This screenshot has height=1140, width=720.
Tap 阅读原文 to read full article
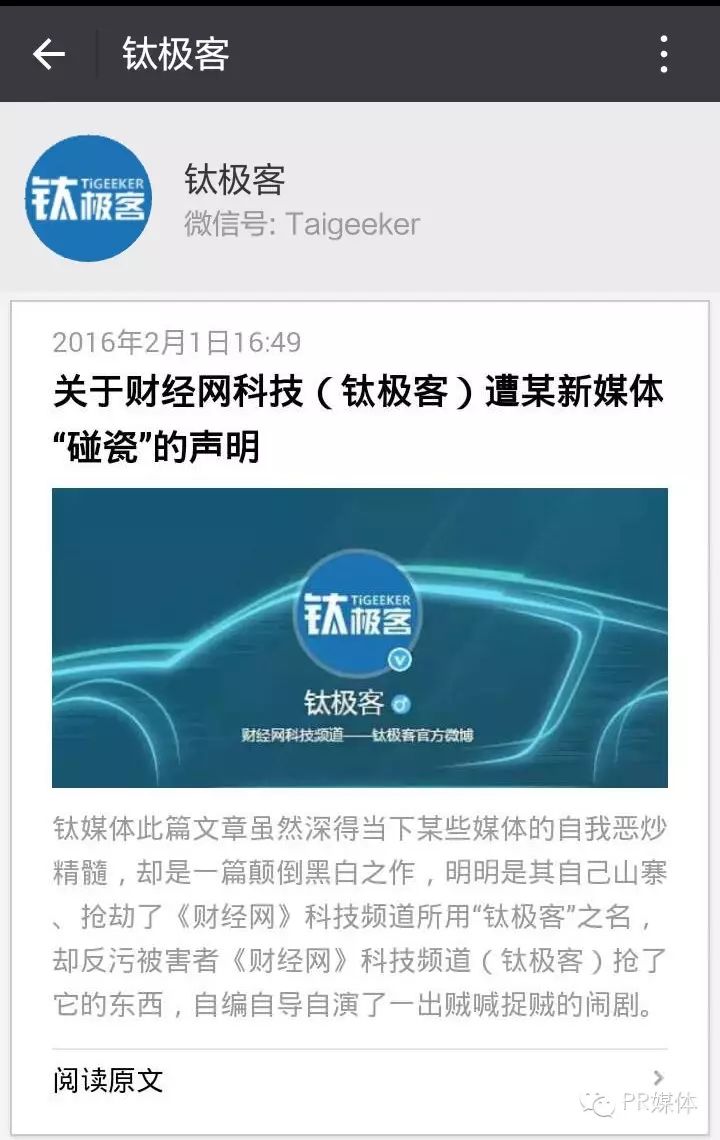pyautogui.click(x=108, y=1080)
